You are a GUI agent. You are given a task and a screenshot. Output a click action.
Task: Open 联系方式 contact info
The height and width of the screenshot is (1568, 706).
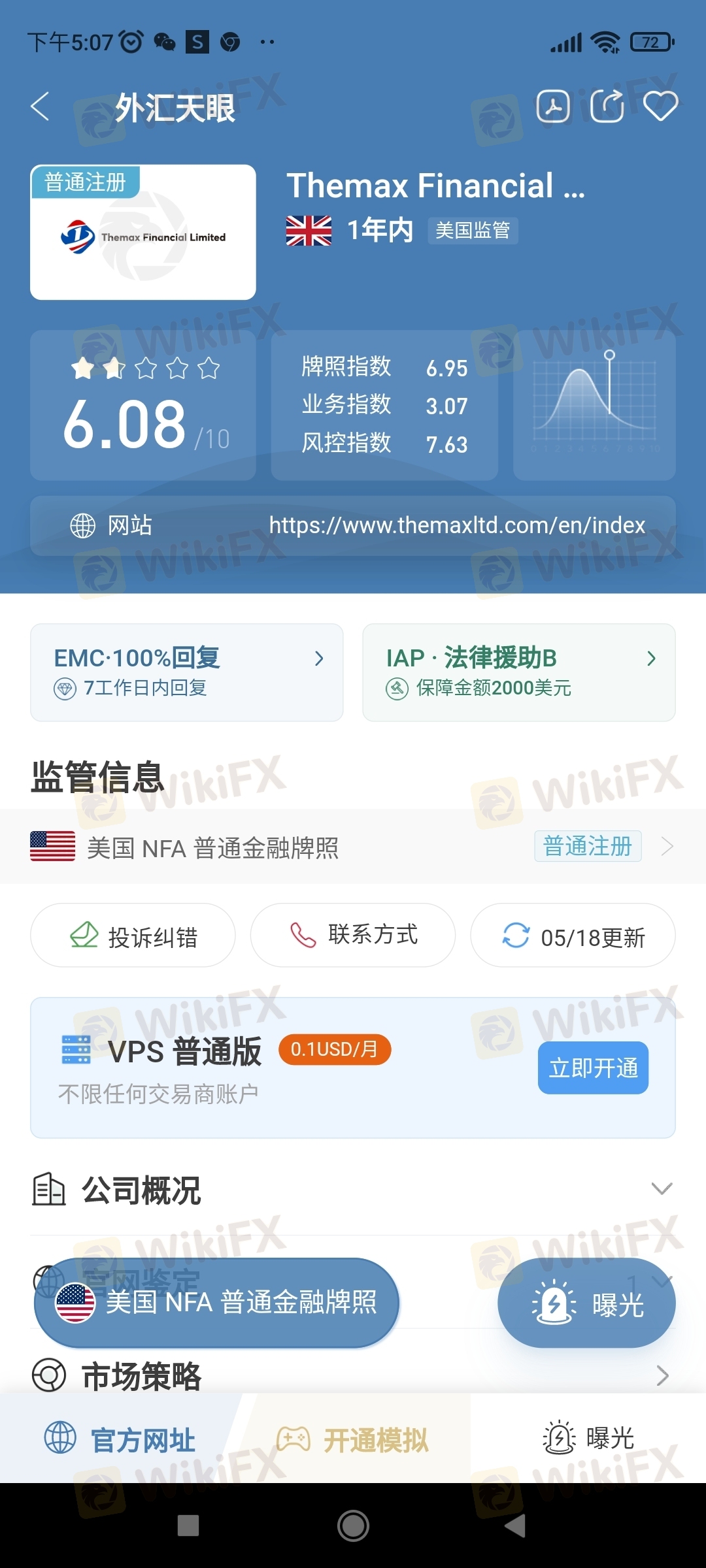353,936
